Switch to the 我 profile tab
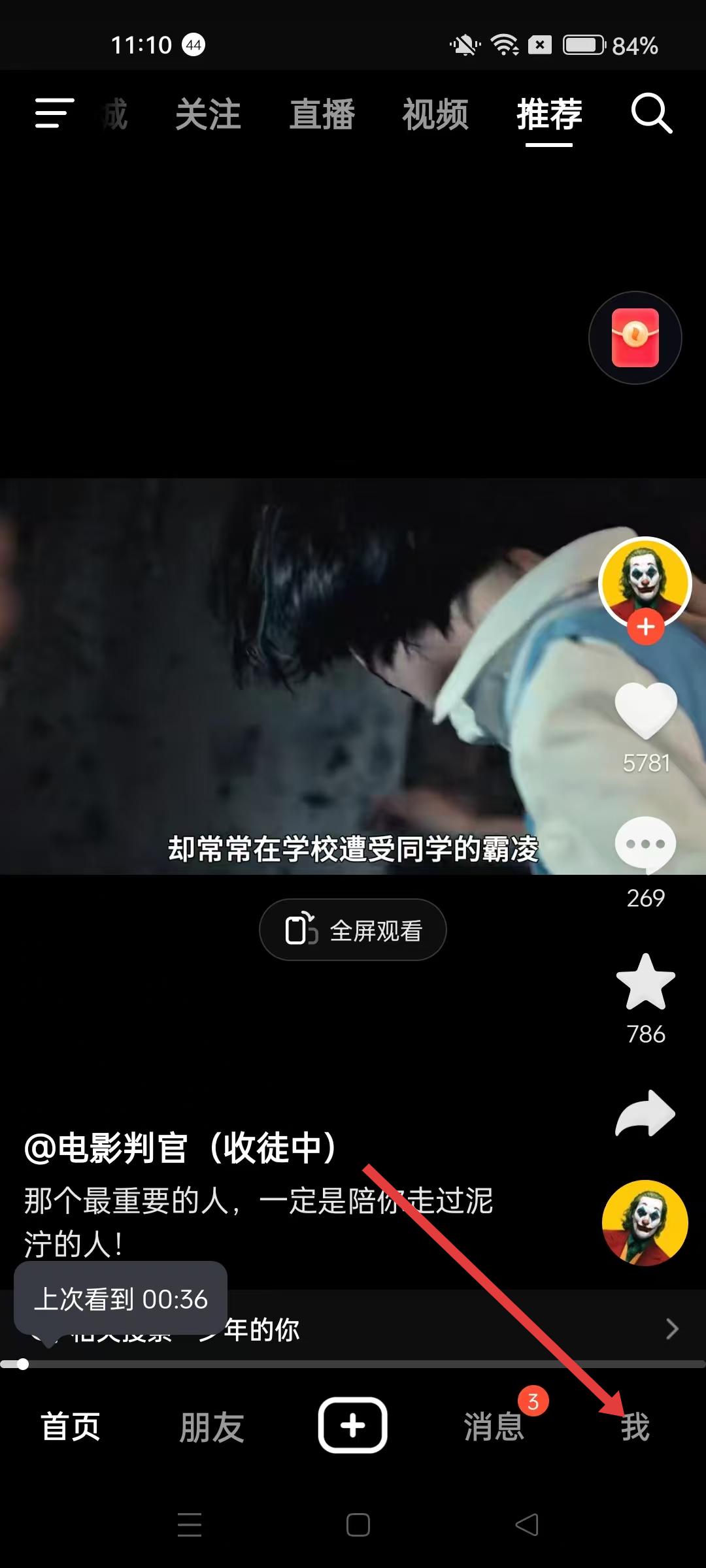This screenshot has width=706, height=1568. coord(635,1427)
